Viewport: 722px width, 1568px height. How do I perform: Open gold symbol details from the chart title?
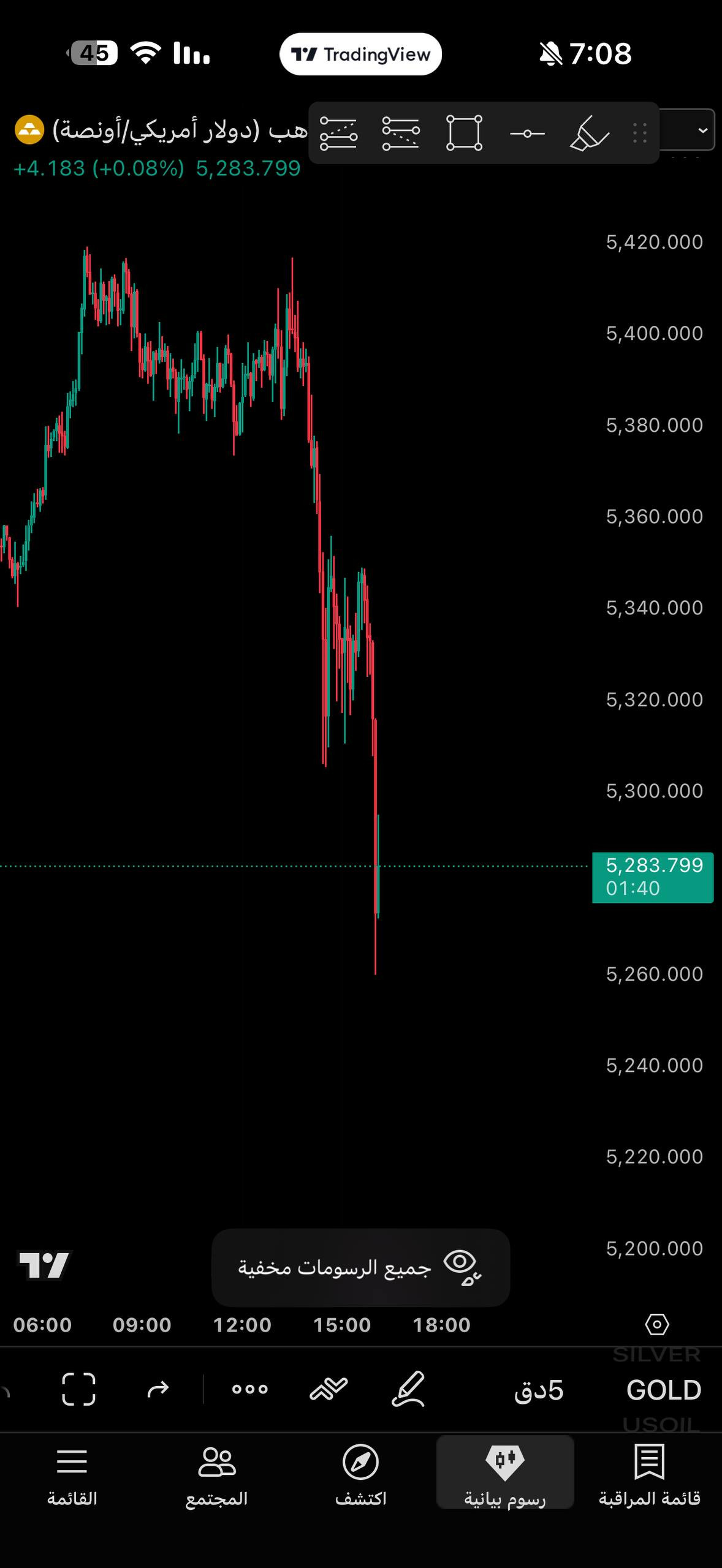[x=178, y=130]
